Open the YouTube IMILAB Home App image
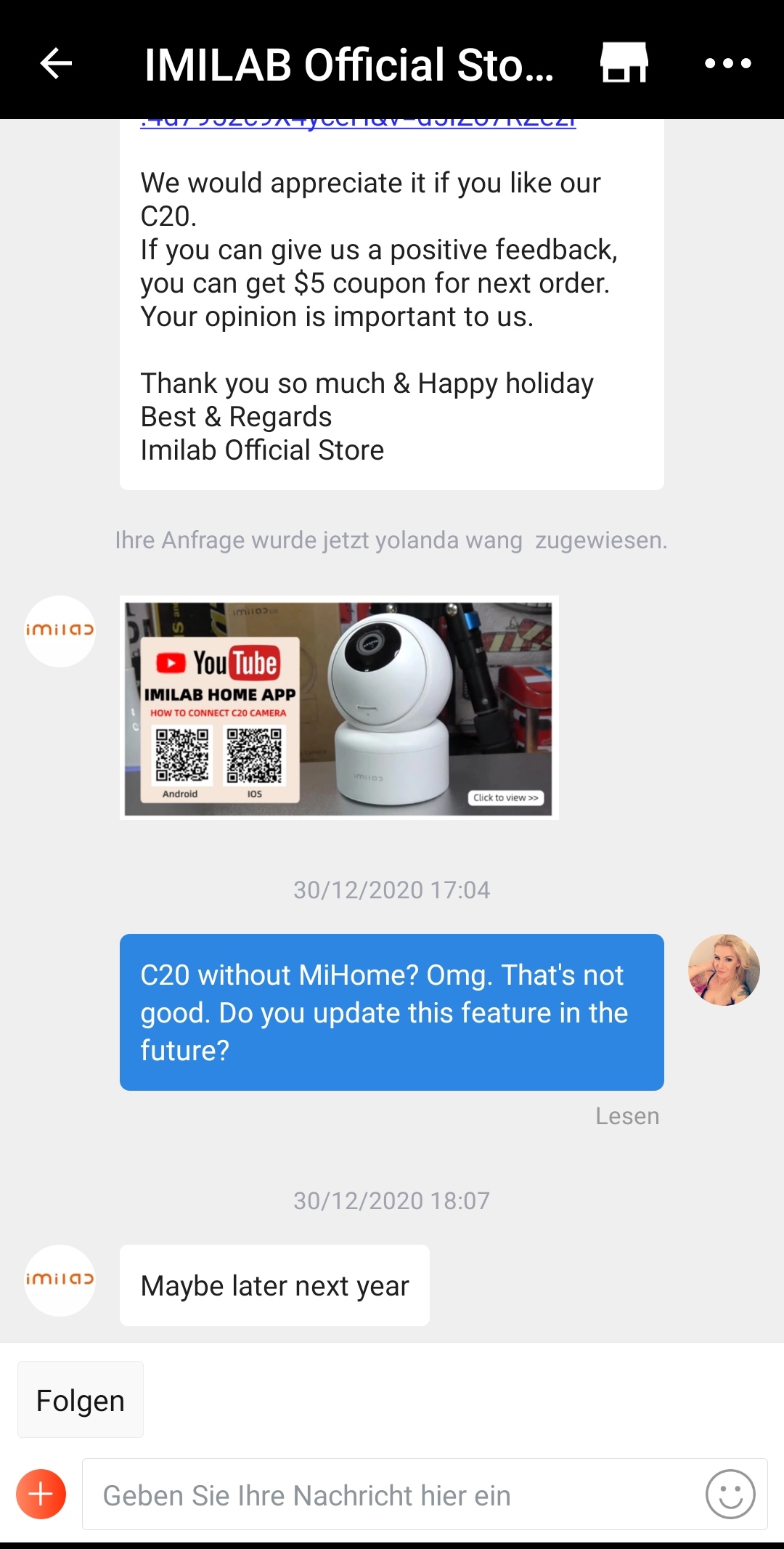 (339, 708)
